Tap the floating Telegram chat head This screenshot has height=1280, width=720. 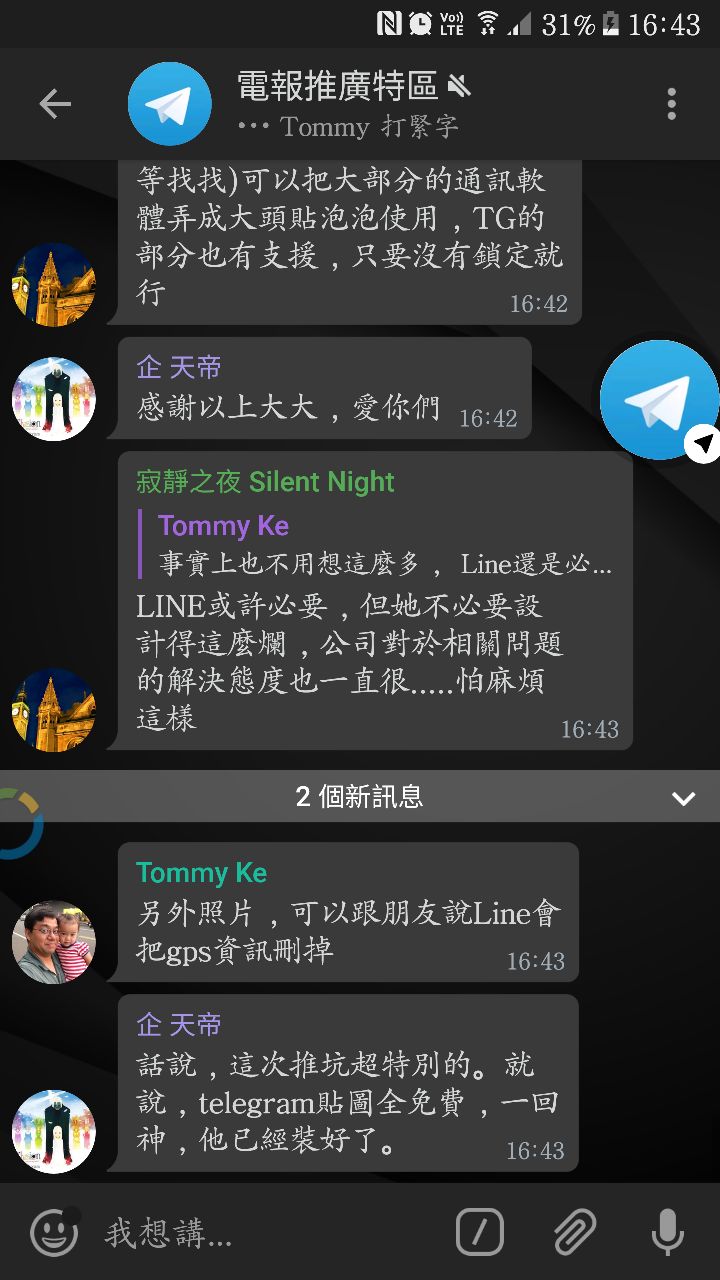tap(659, 400)
